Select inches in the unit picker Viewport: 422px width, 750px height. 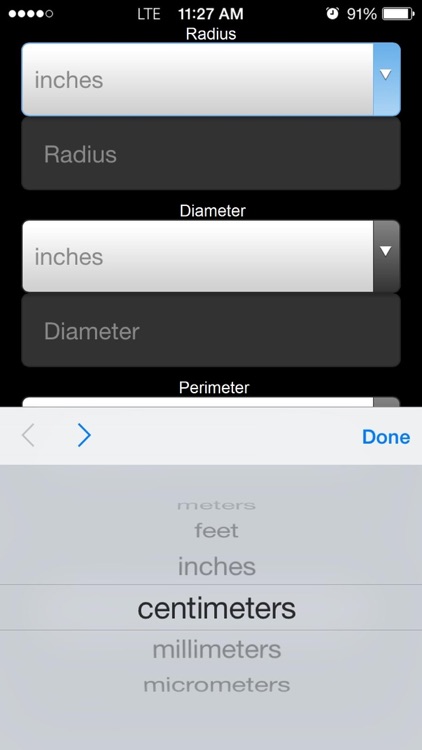pos(217,566)
